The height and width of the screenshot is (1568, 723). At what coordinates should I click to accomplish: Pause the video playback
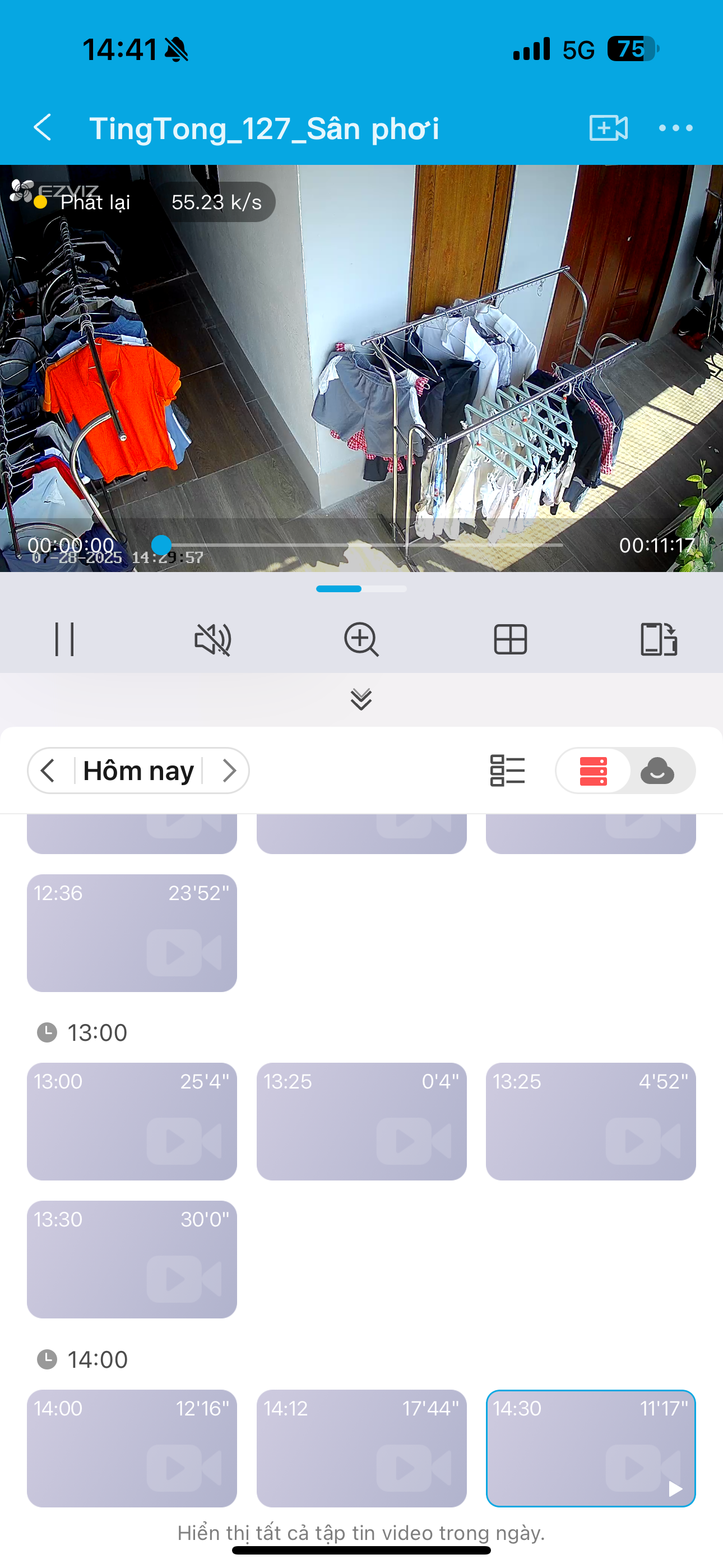[x=64, y=639]
